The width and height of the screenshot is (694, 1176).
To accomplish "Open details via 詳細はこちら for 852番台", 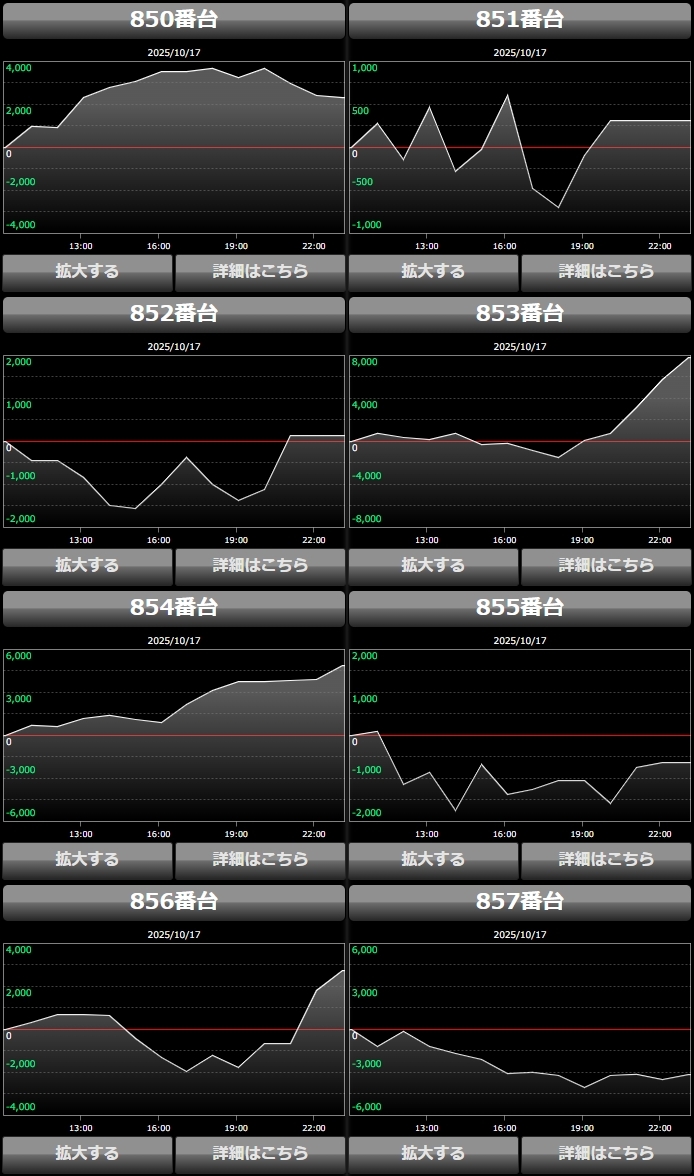I will [x=260, y=565].
